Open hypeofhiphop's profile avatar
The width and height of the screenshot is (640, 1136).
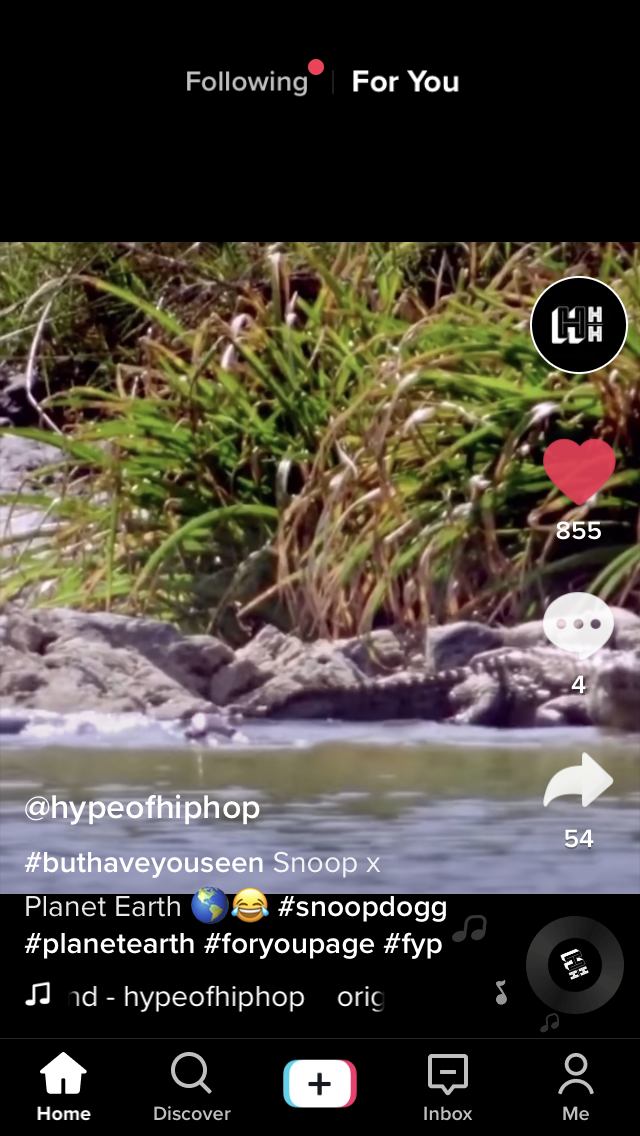point(578,325)
